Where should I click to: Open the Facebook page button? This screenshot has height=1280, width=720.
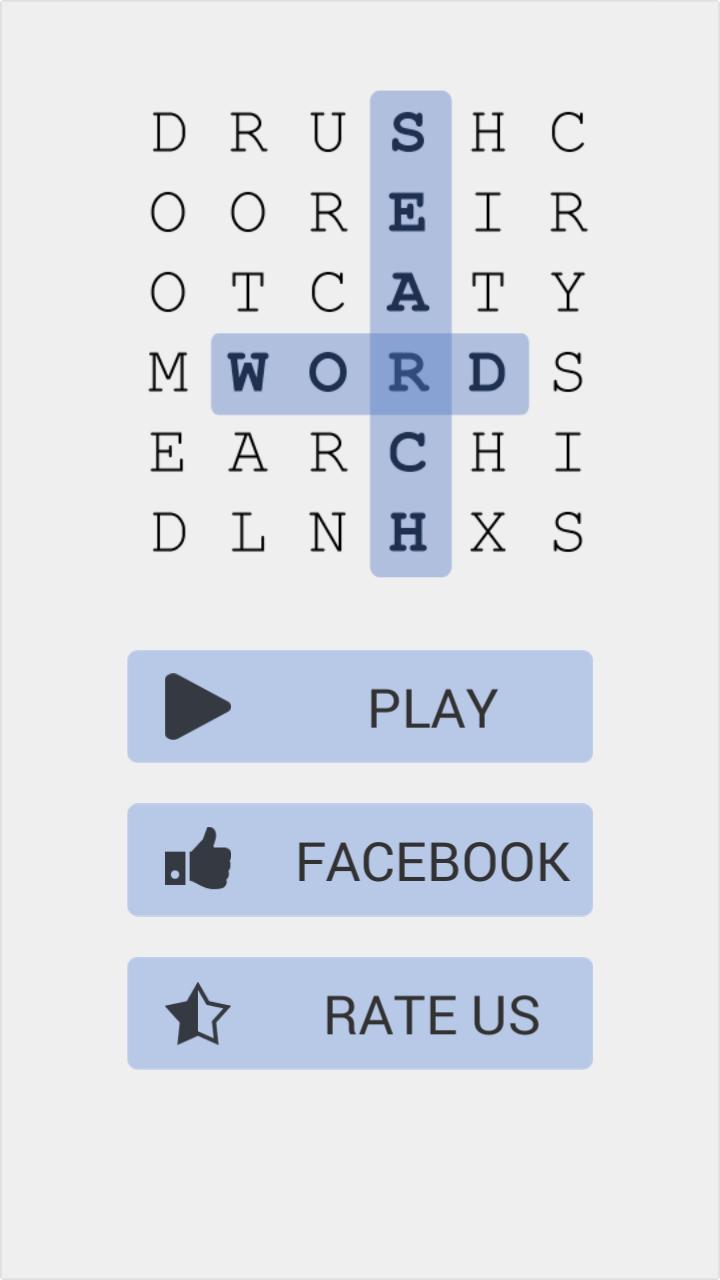click(360, 860)
